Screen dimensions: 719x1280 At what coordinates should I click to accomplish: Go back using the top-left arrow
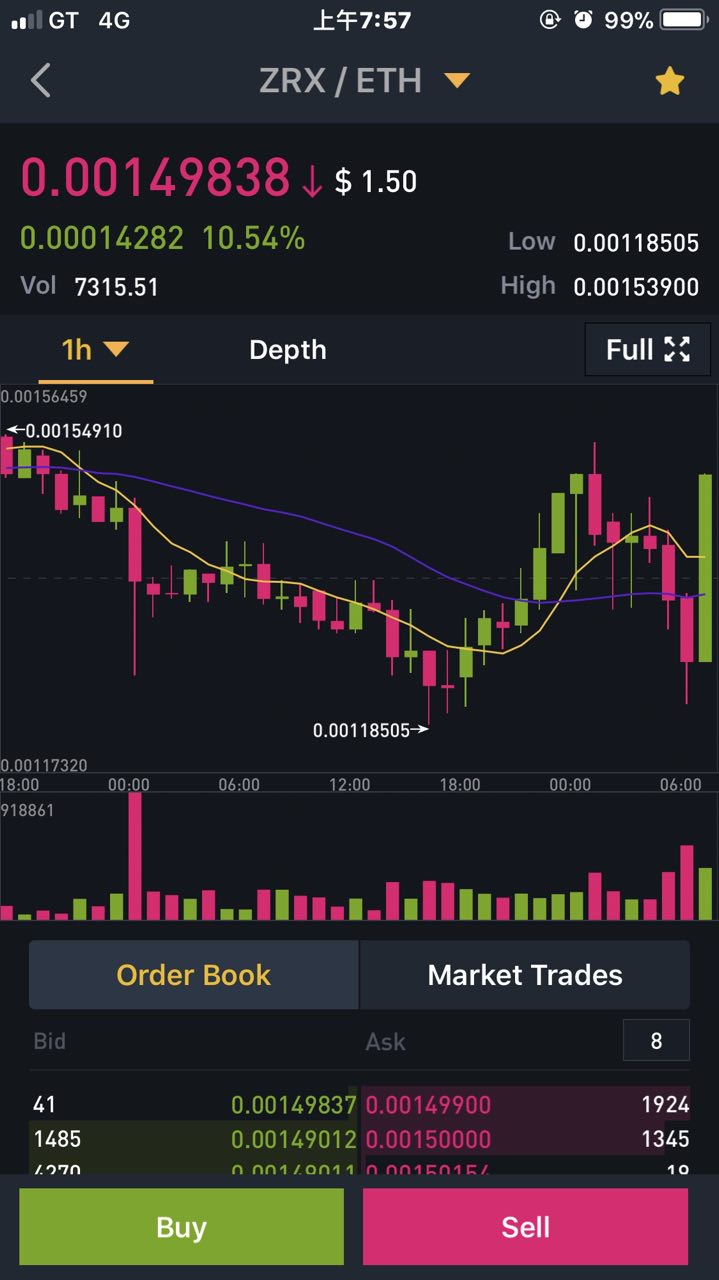[41, 81]
